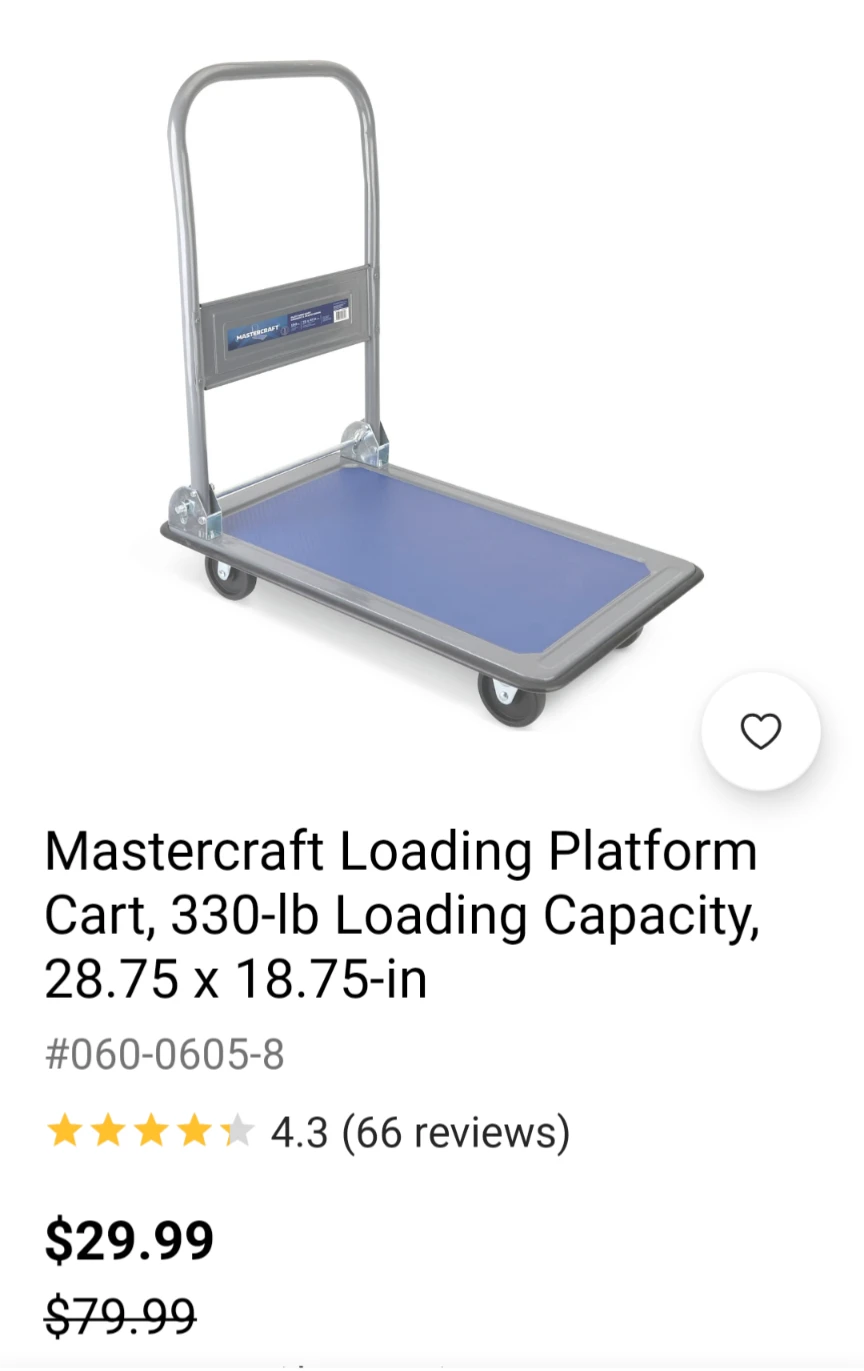
Task: Tap the half-filled fifth star
Action: 236,1132
